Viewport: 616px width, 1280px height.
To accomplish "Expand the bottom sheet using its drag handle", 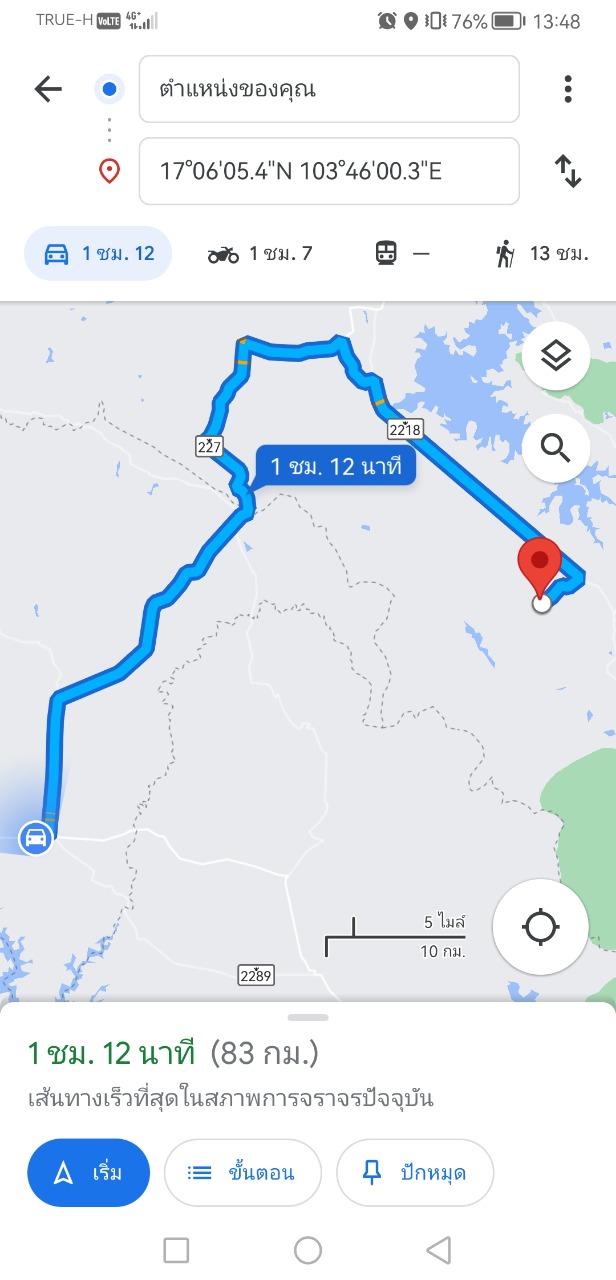I will tap(308, 1017).
